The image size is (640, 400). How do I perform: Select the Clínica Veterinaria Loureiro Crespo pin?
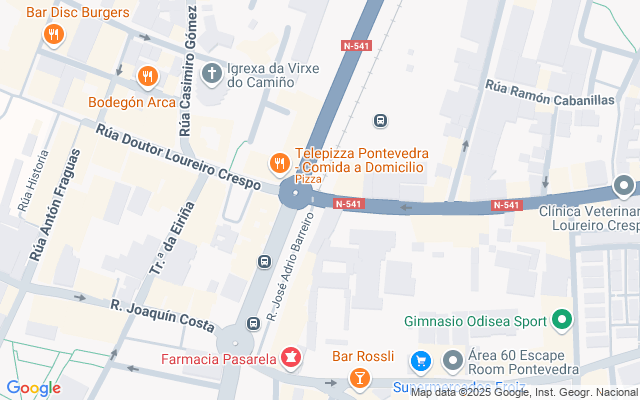coord(625,186)
